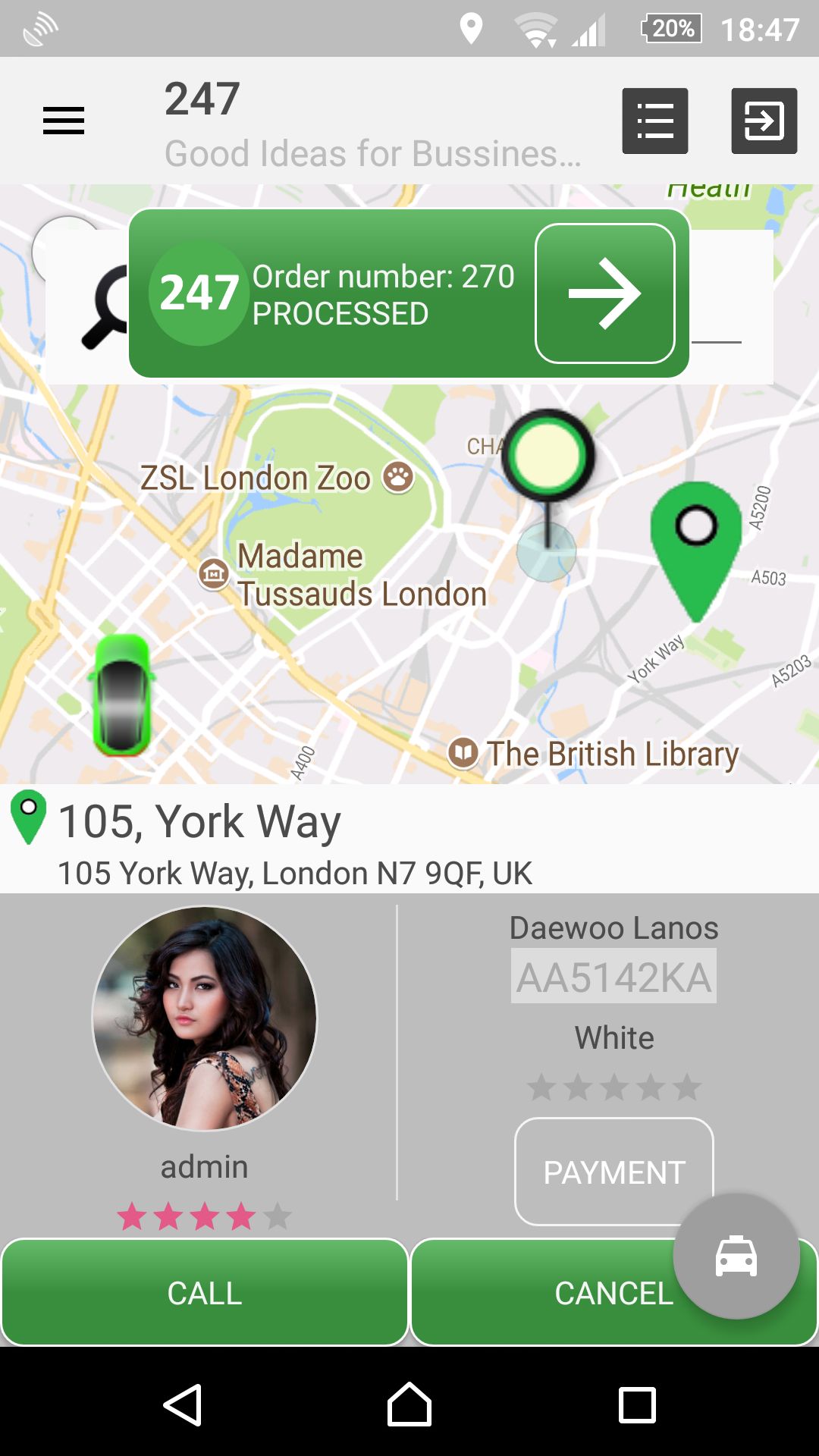Tap the green destination pin near York Way
The height and width of the screenshot is (1456, 819).
tap(696, 551)
